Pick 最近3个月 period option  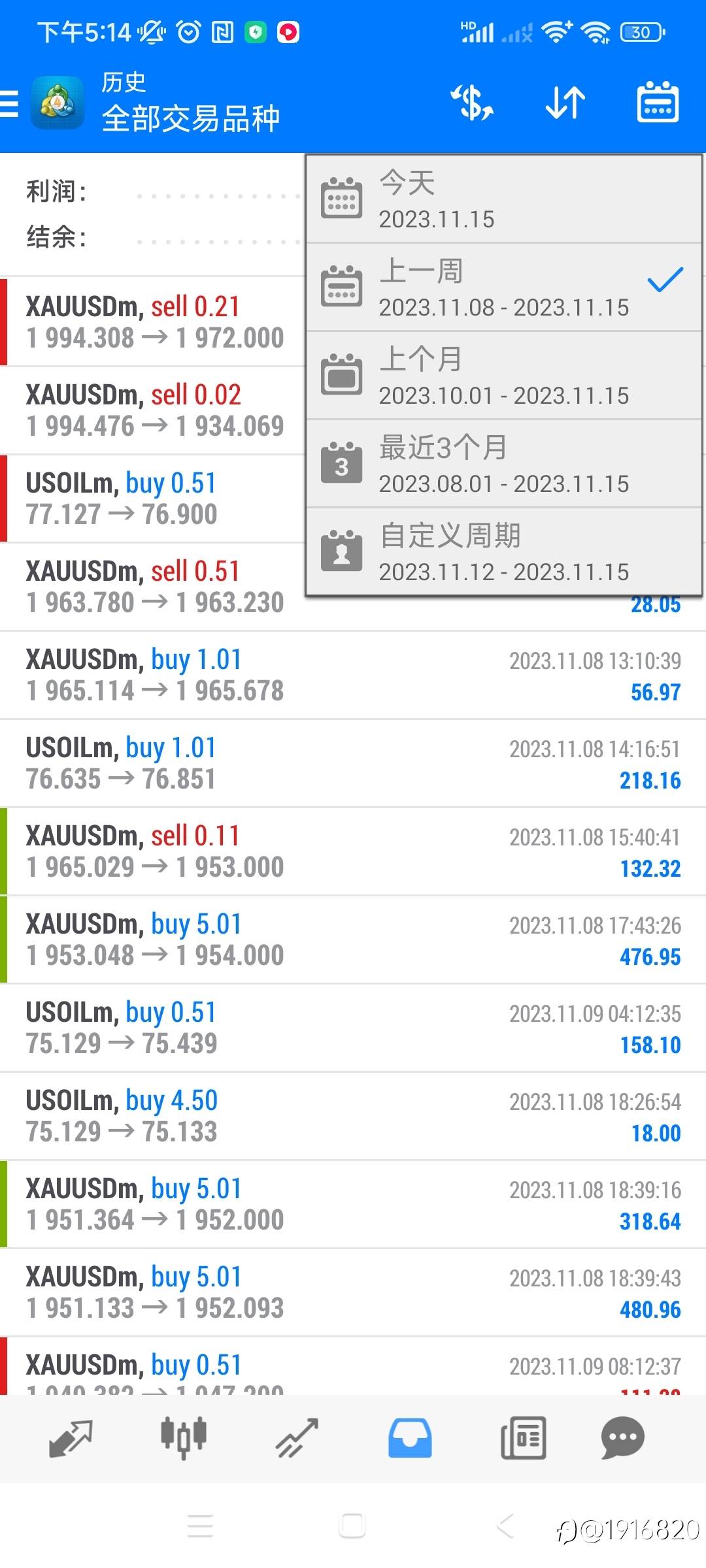coord(503,464)
